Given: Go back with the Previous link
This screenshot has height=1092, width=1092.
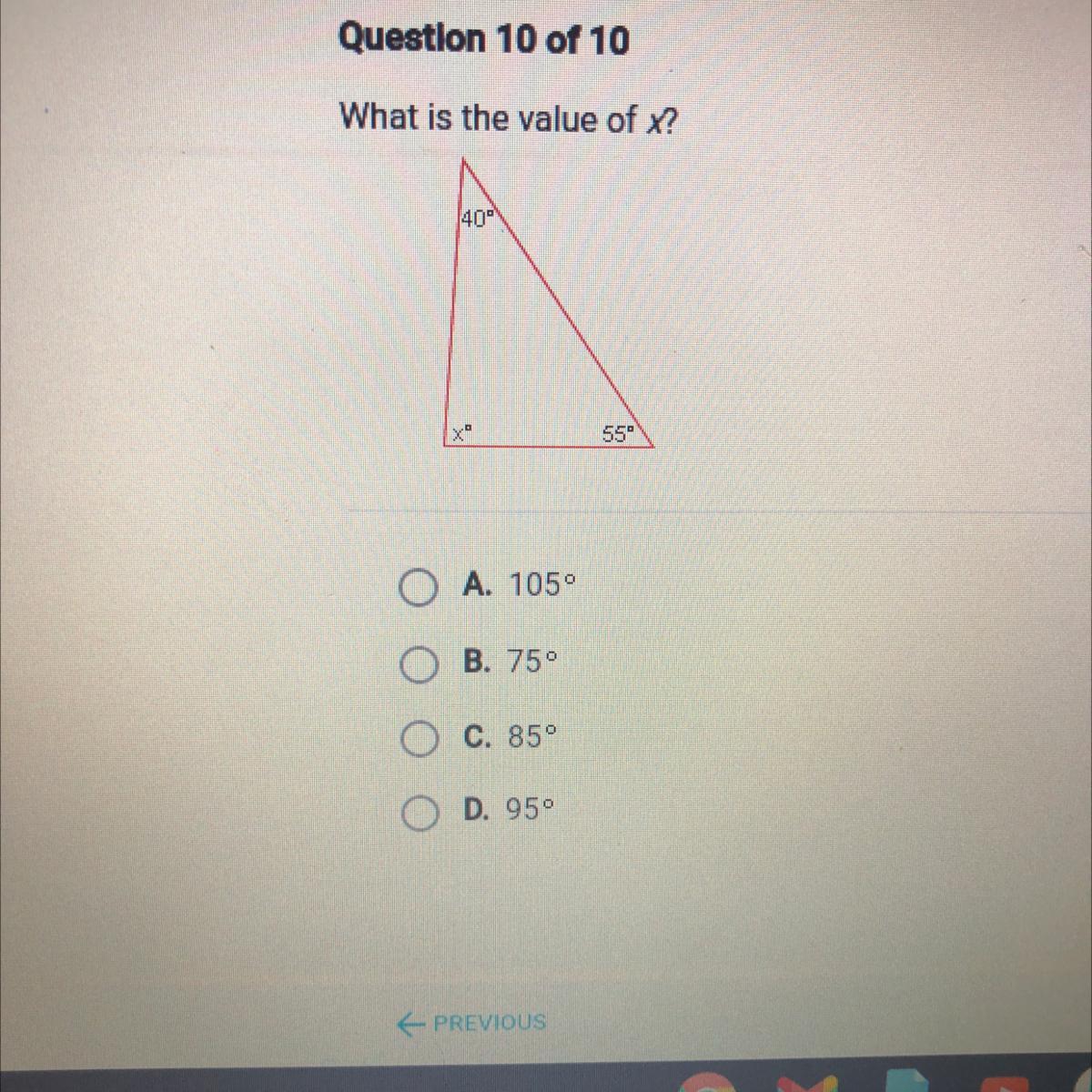Looking at the screenshot, I should click(472, 1023).
